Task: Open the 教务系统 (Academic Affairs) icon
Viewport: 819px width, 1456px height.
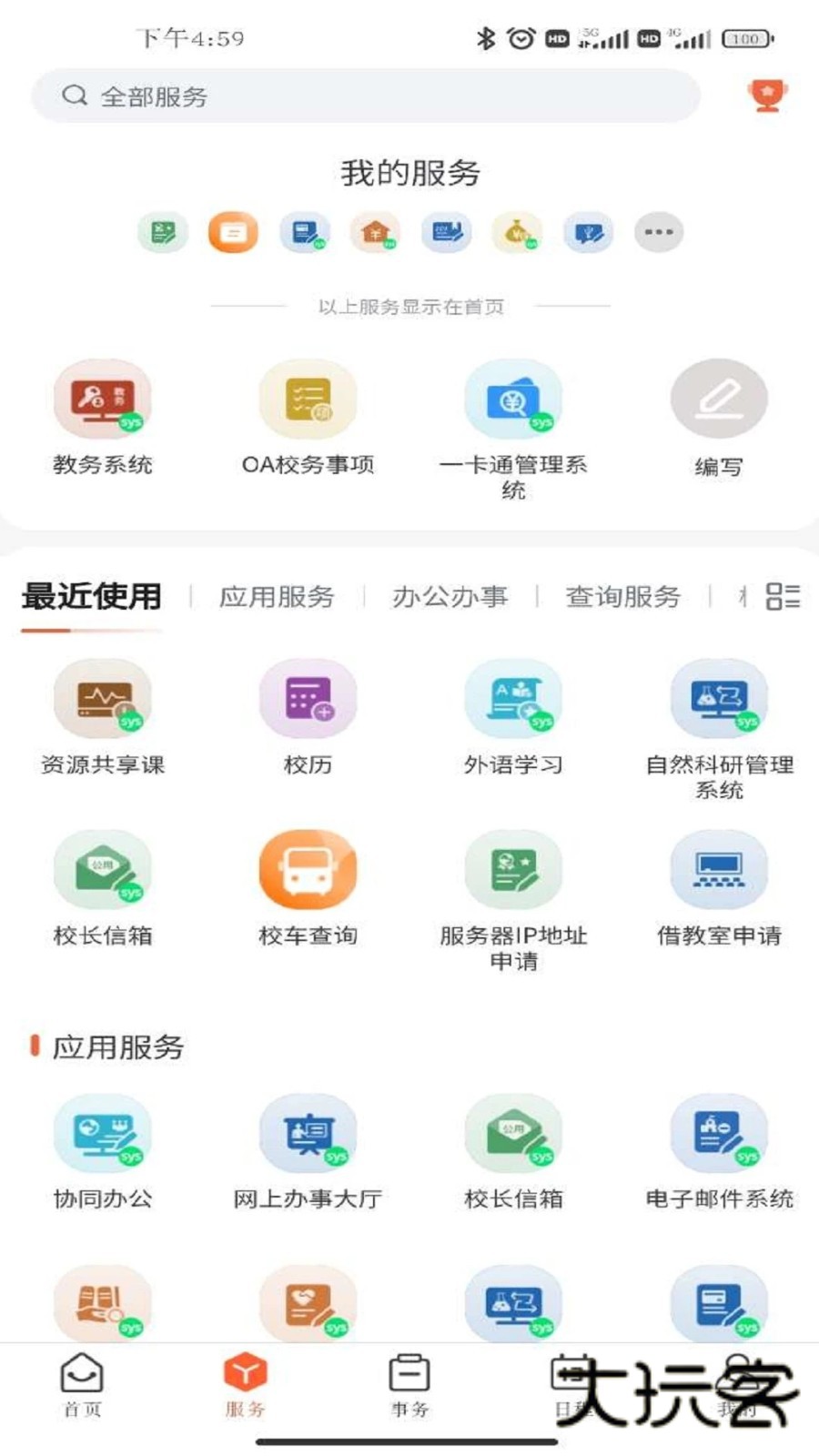Action: (x=102, y=400)
